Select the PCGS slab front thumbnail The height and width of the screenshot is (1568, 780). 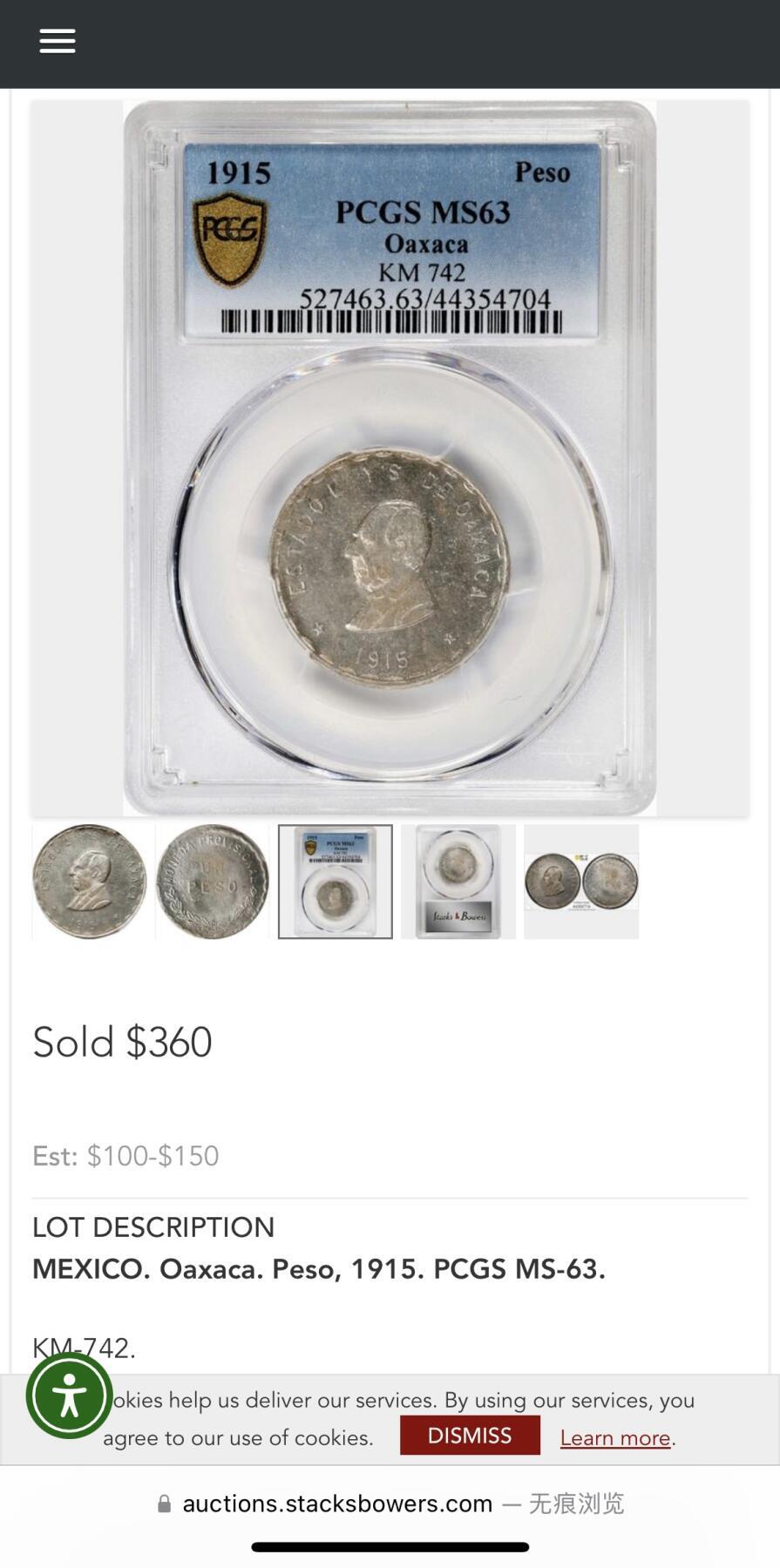coord(336,882)
